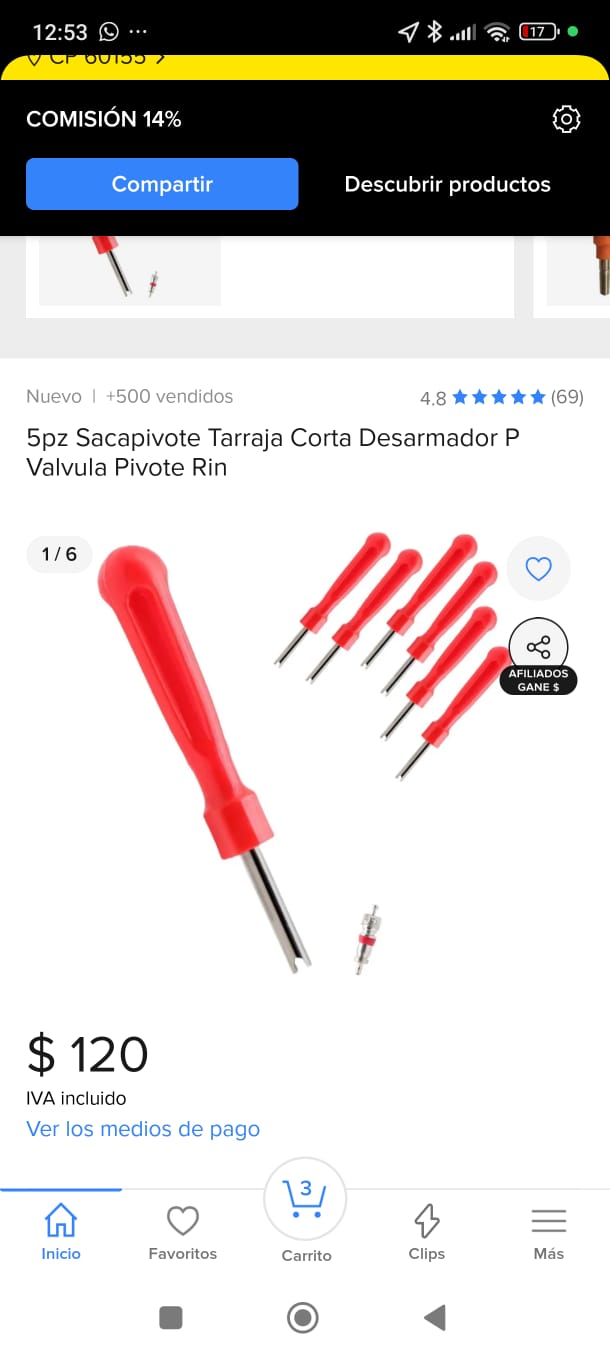Tap the system home button
610x1356 pixels.
pyautogui.click(x=303, y=1318)
